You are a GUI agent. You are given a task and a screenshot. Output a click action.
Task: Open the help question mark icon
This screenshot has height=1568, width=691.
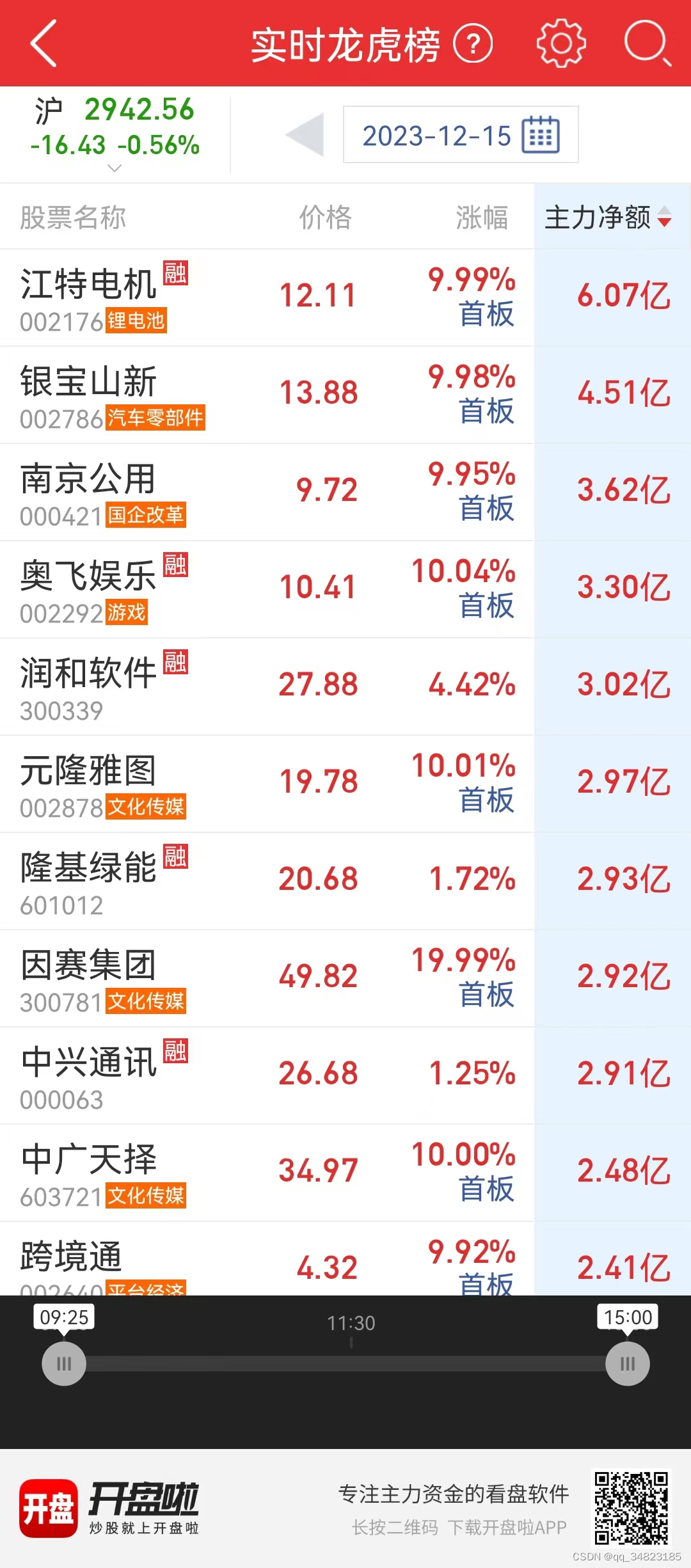click(473, 44)
